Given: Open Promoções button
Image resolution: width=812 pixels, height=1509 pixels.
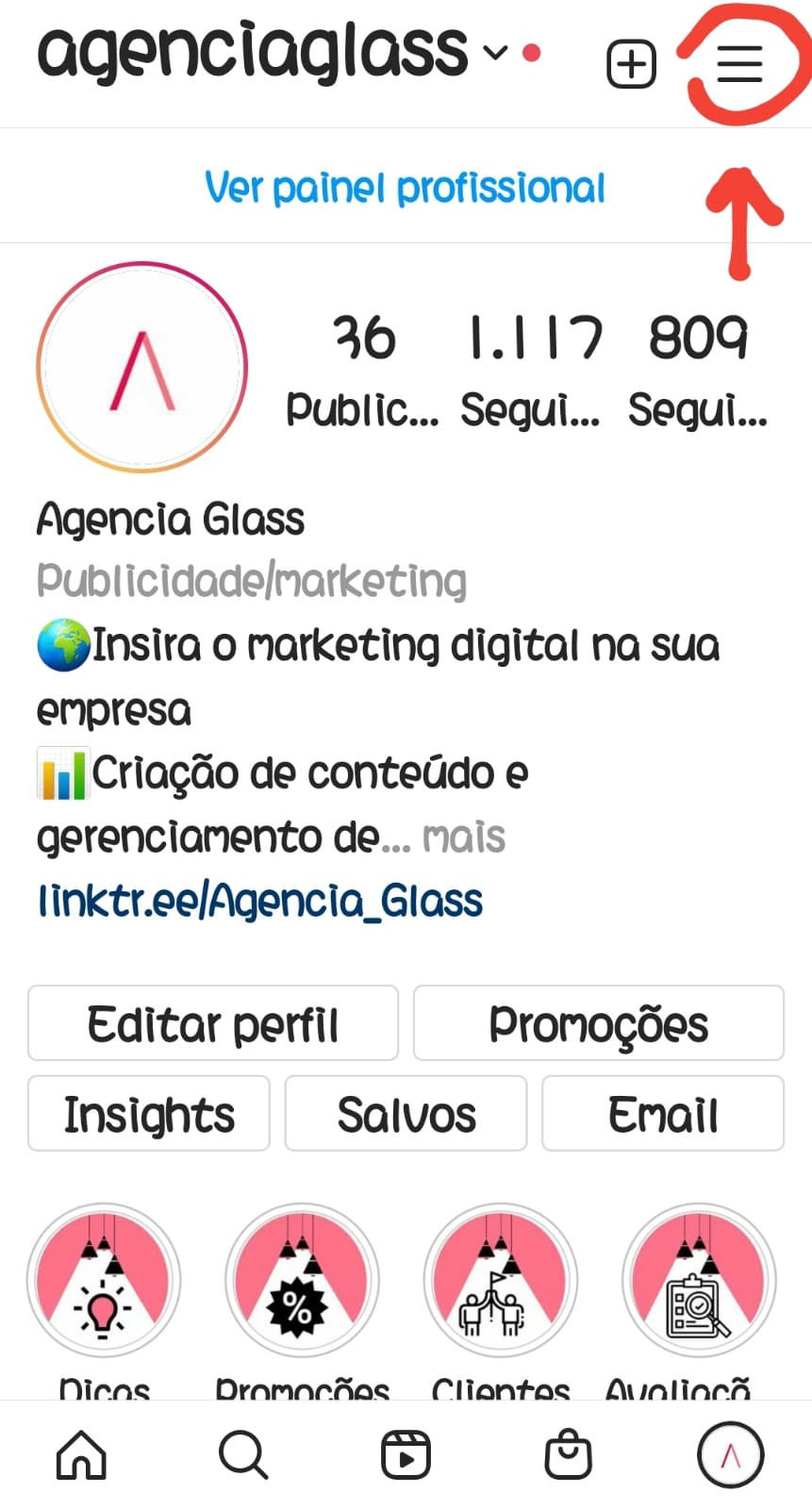Looking at the screenshot, I should coord(598,1024).
